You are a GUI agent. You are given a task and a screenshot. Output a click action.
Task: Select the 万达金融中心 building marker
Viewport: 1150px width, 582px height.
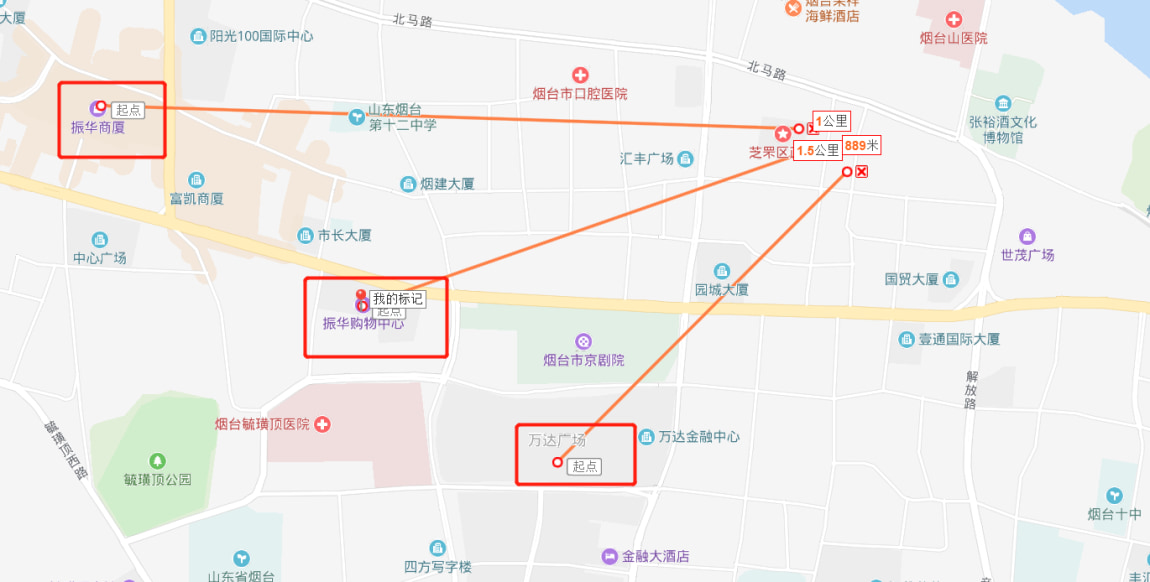(646, 437)
